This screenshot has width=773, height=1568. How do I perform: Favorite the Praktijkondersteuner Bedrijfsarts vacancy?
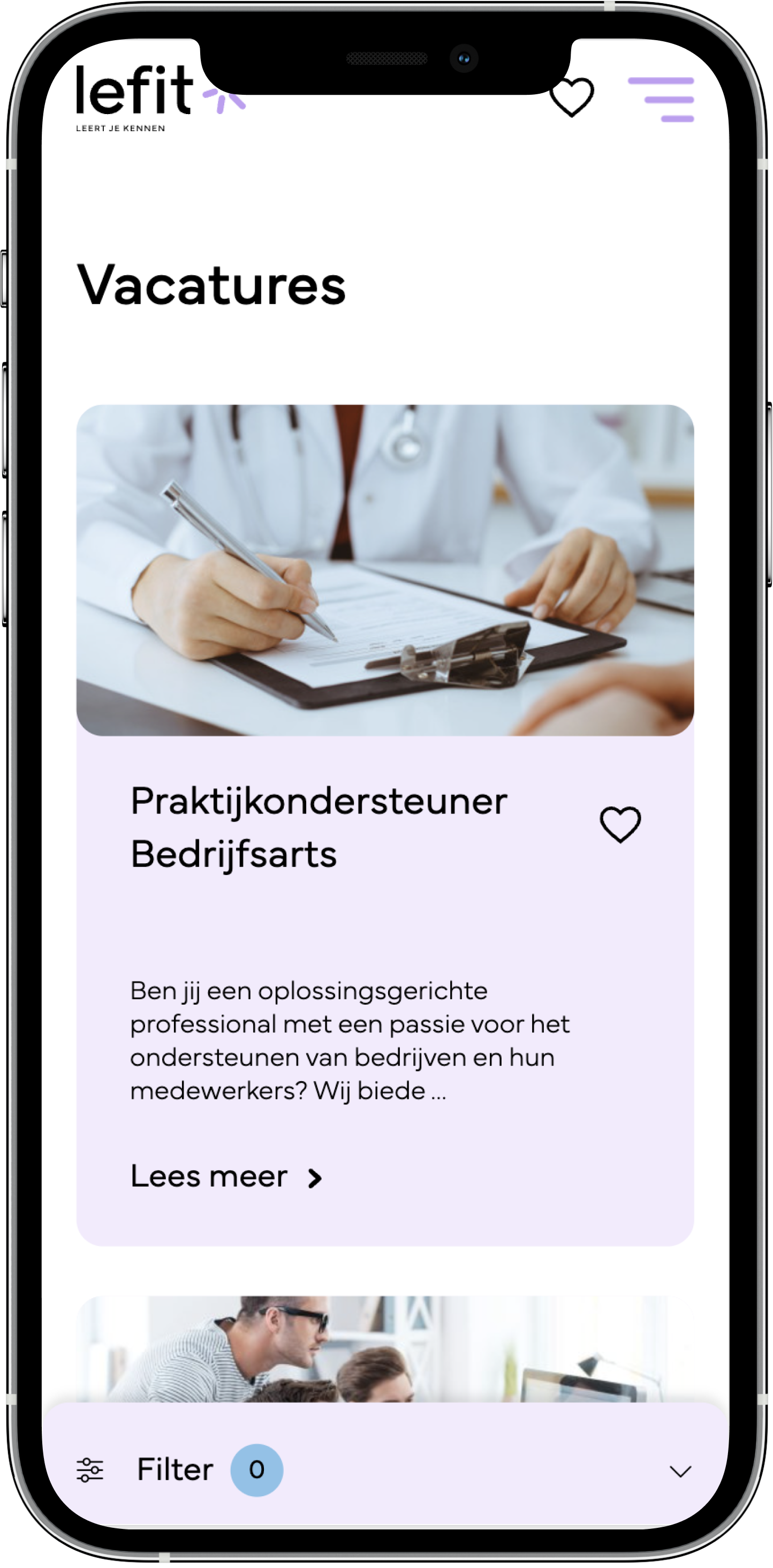pos(620,824)
